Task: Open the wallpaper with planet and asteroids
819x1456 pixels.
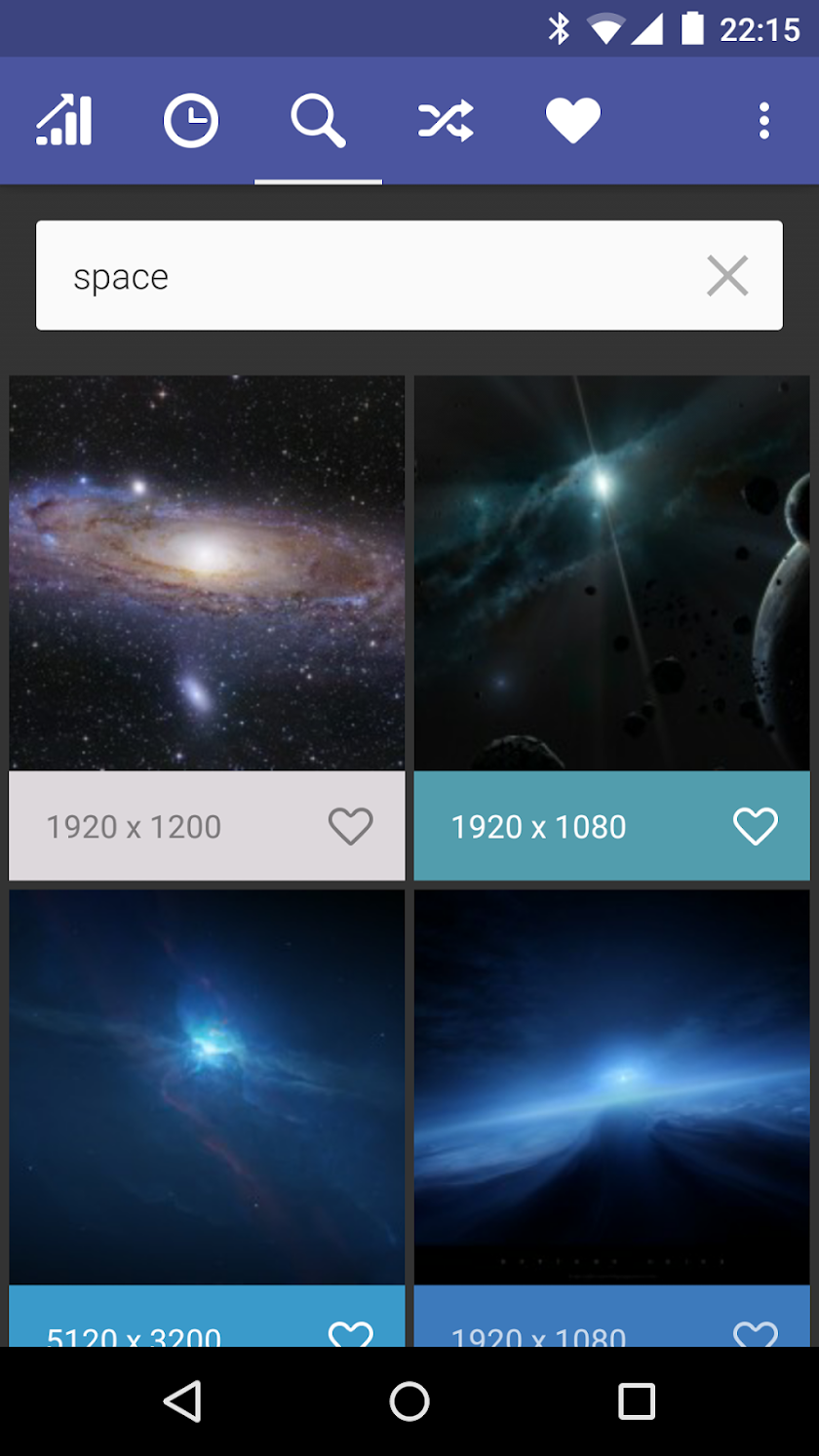Action: (611, 573)
